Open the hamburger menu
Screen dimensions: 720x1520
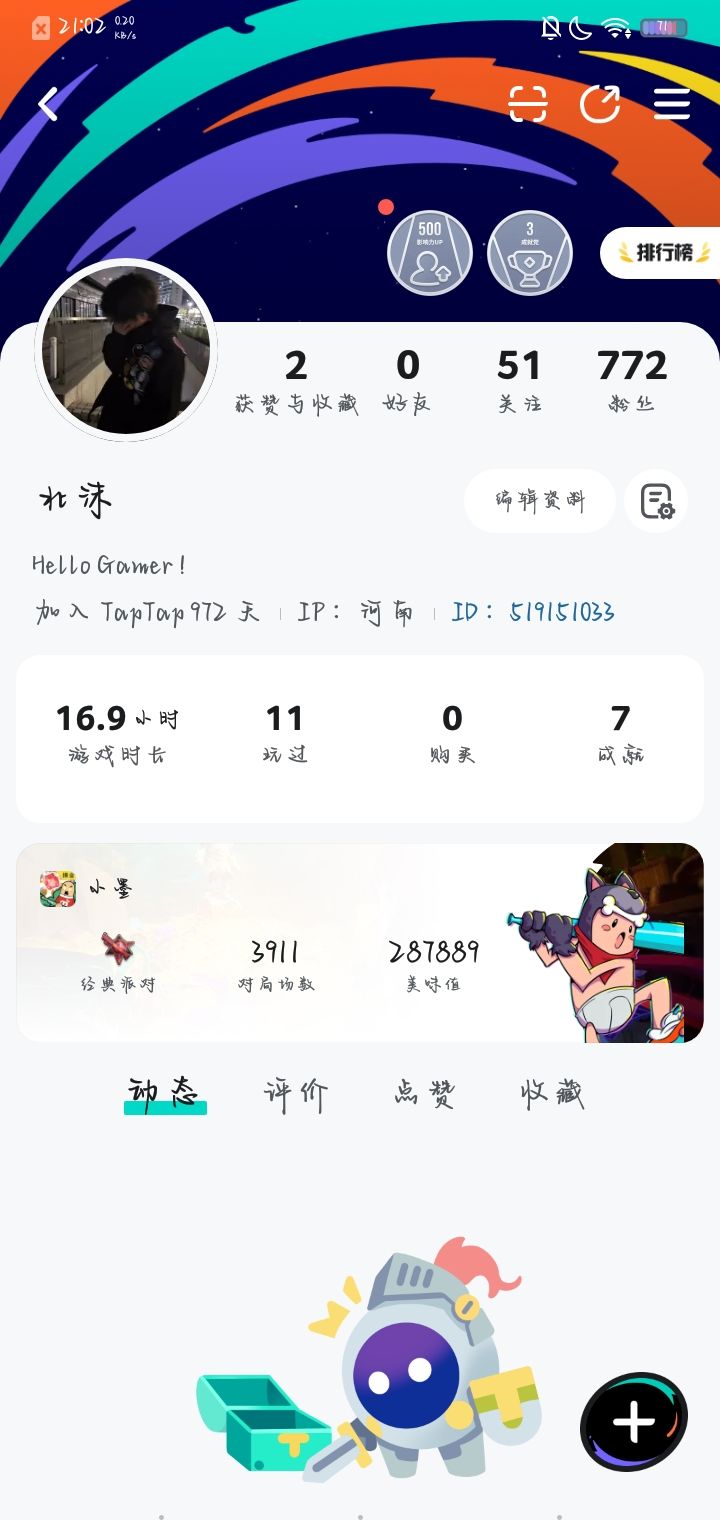(672, 104)
